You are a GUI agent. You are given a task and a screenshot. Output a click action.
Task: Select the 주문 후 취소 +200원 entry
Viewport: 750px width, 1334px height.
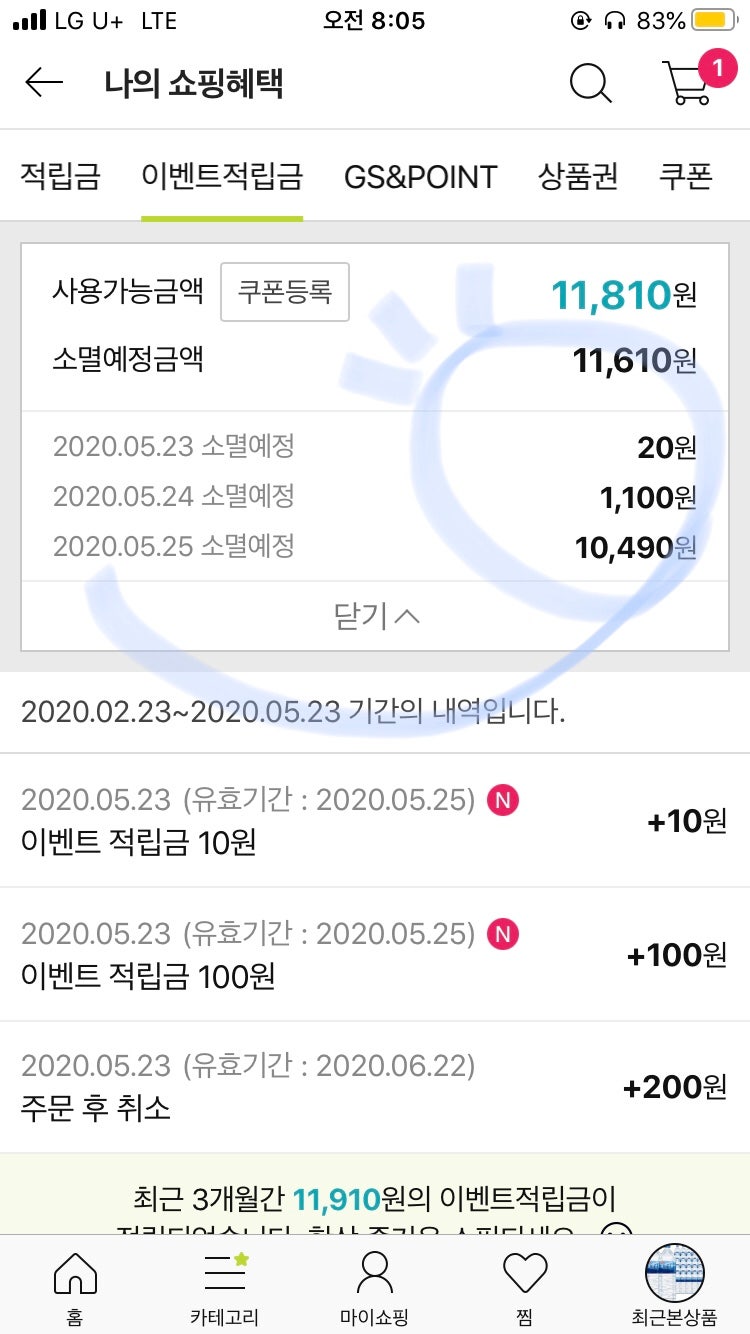(x=375, y=1086)
